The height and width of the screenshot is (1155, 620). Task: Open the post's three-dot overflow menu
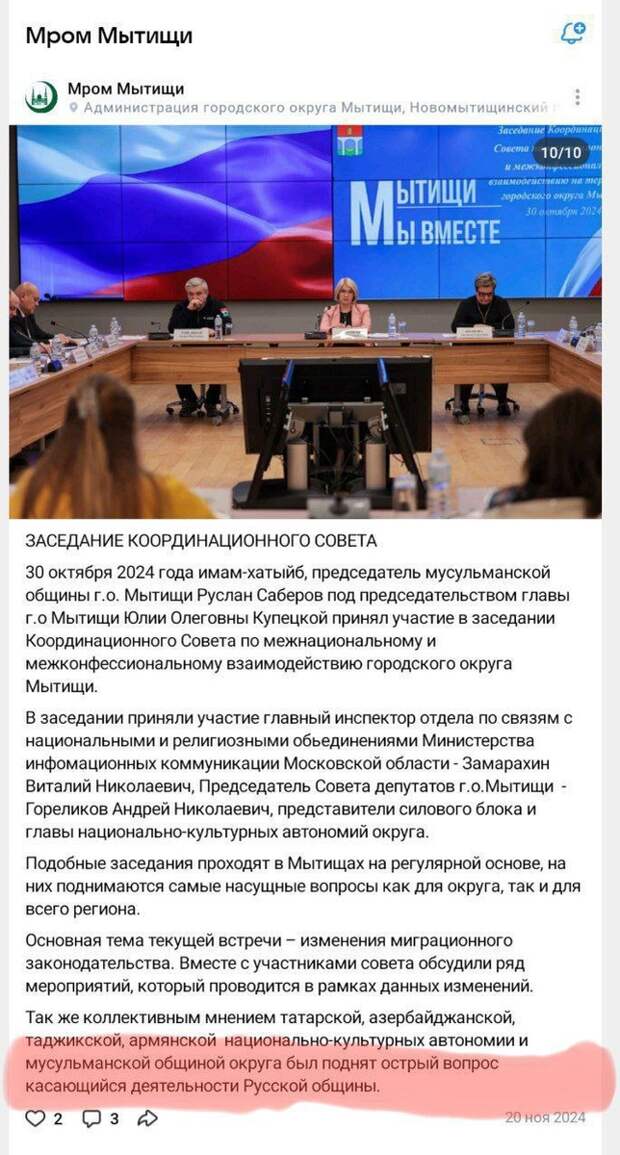tap(577, 97)
